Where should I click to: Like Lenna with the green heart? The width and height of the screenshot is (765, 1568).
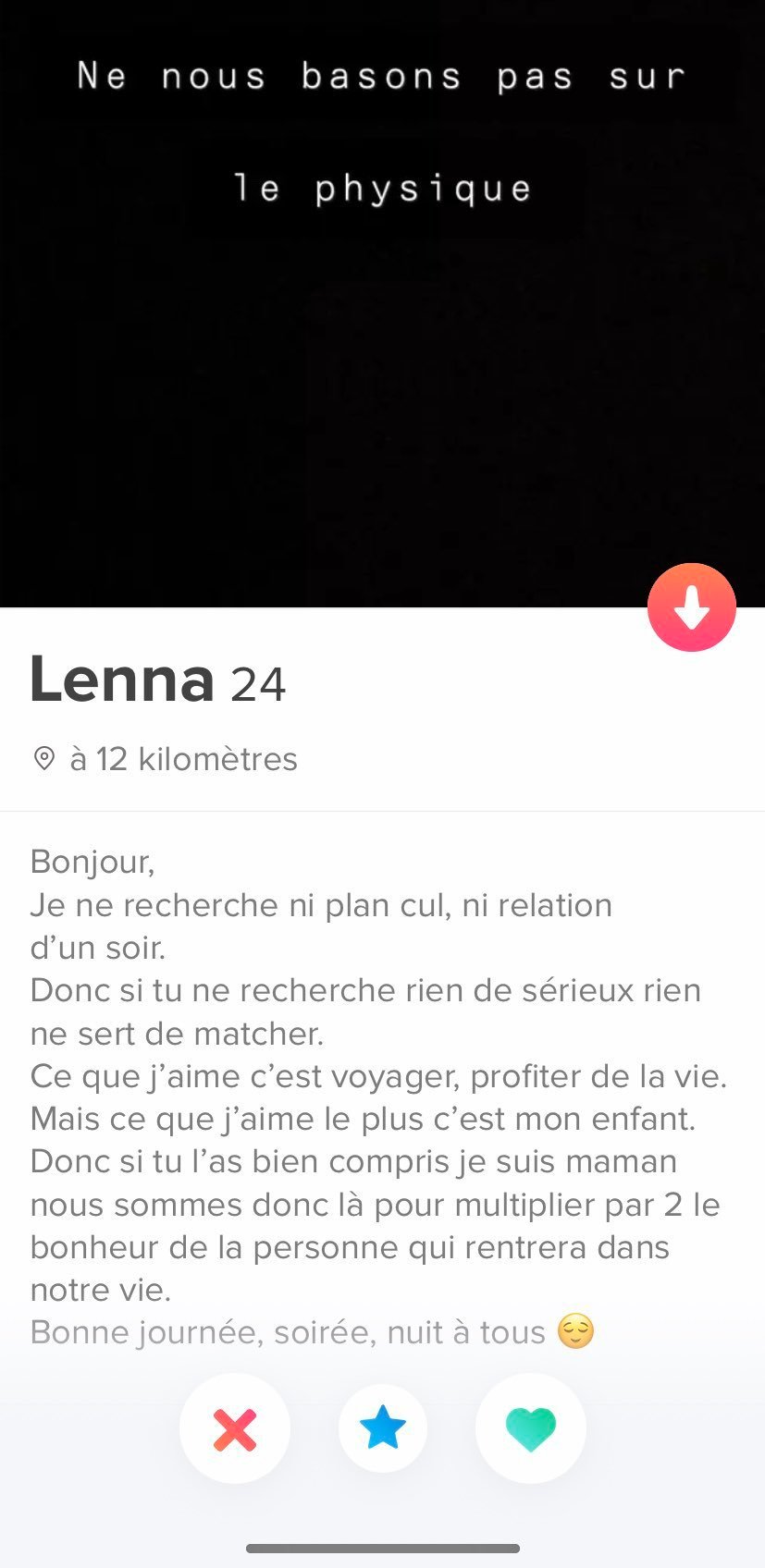tap(530, 1428)
